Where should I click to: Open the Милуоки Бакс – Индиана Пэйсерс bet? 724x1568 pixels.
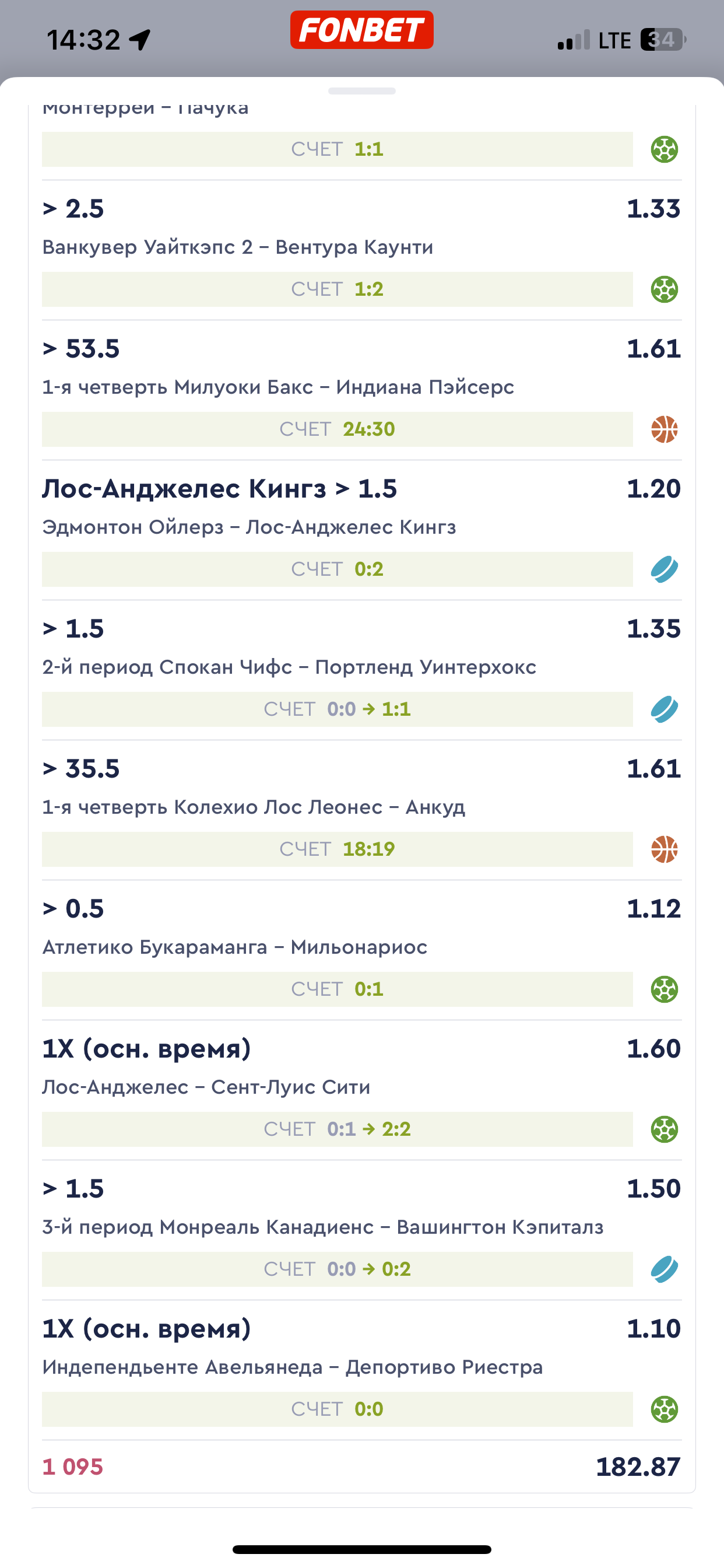[x=362, y=390]
